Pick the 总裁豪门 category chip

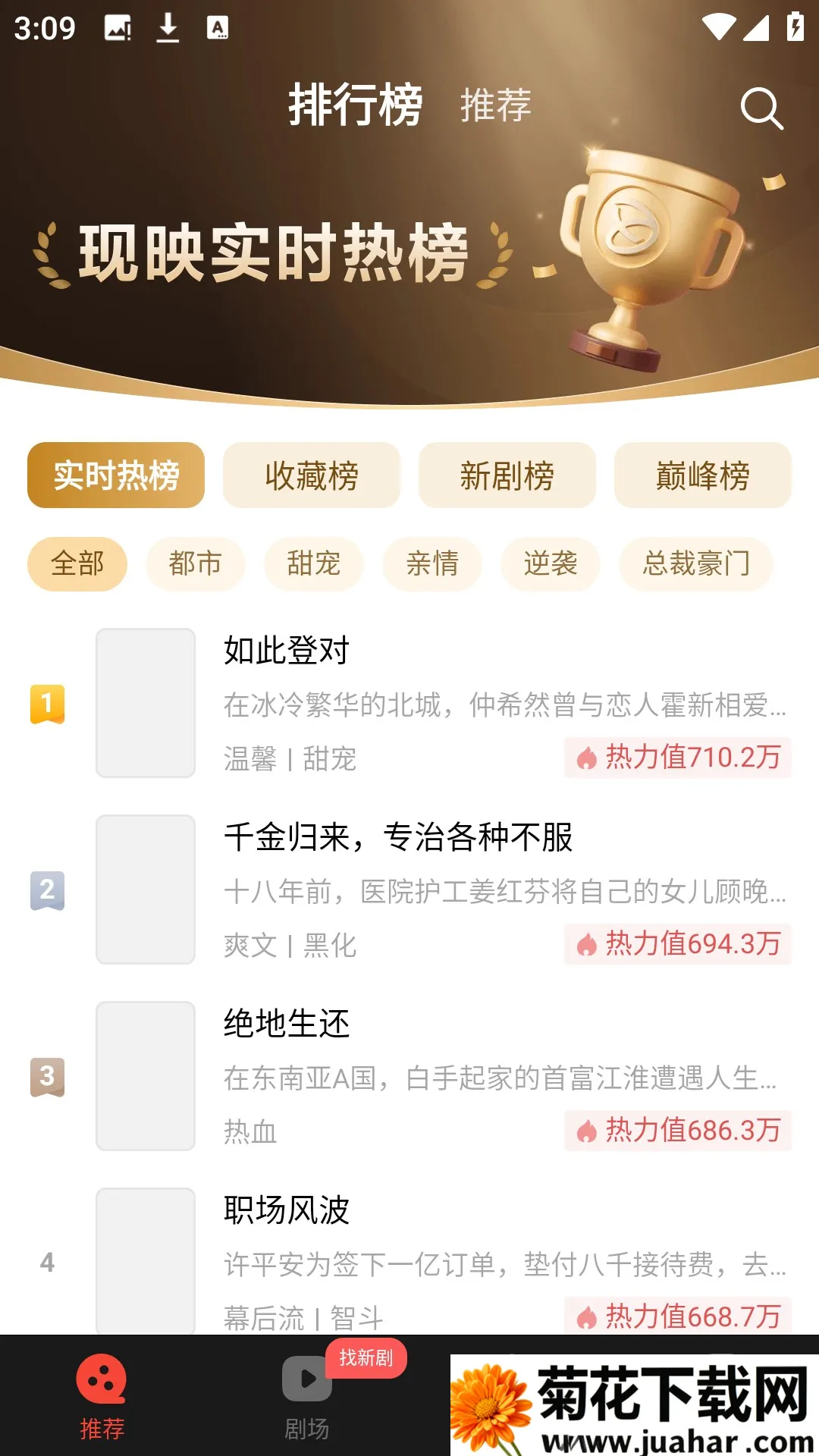coord(695,564)
